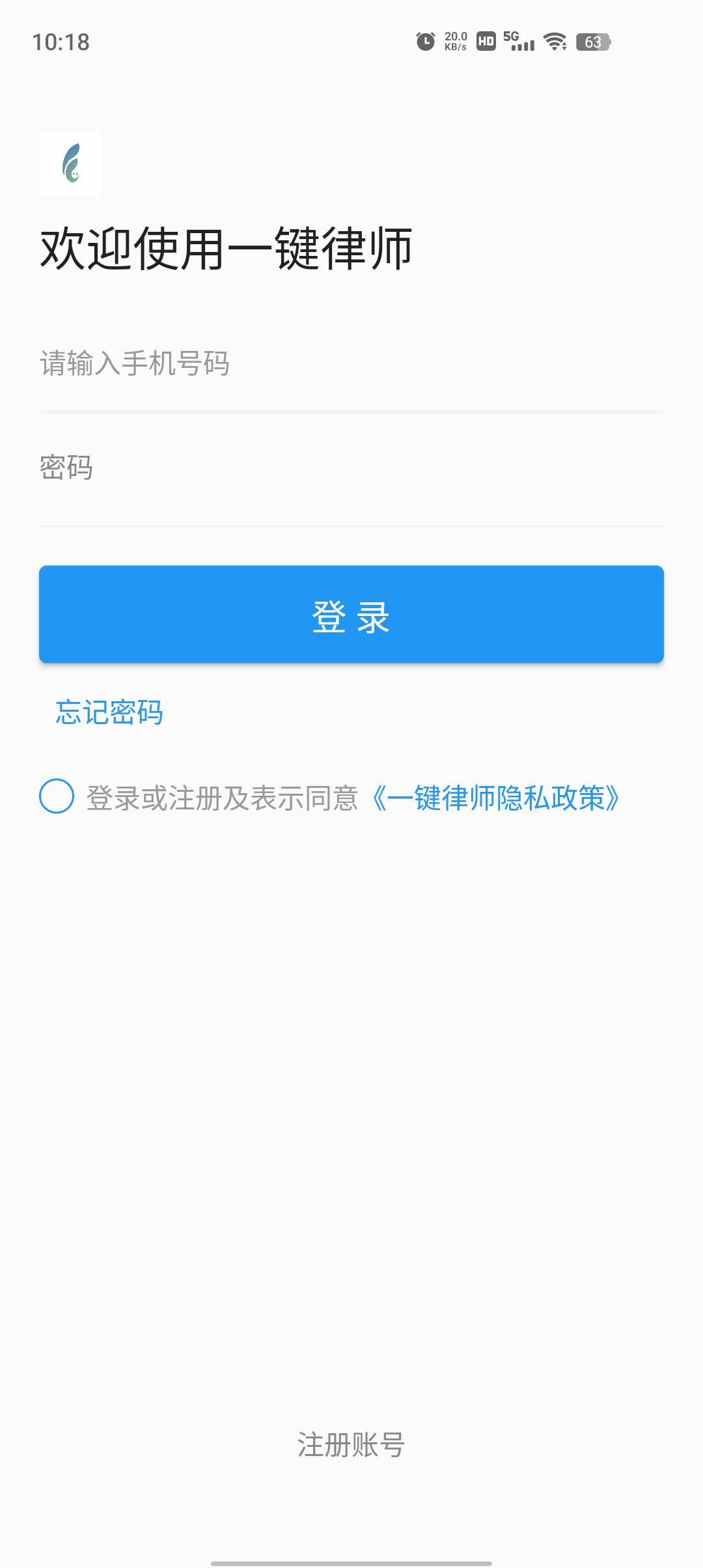Click the 登录或注册及表示同意 agreement text
This screenshot has height=1568, width=703.
pos(225,797)
